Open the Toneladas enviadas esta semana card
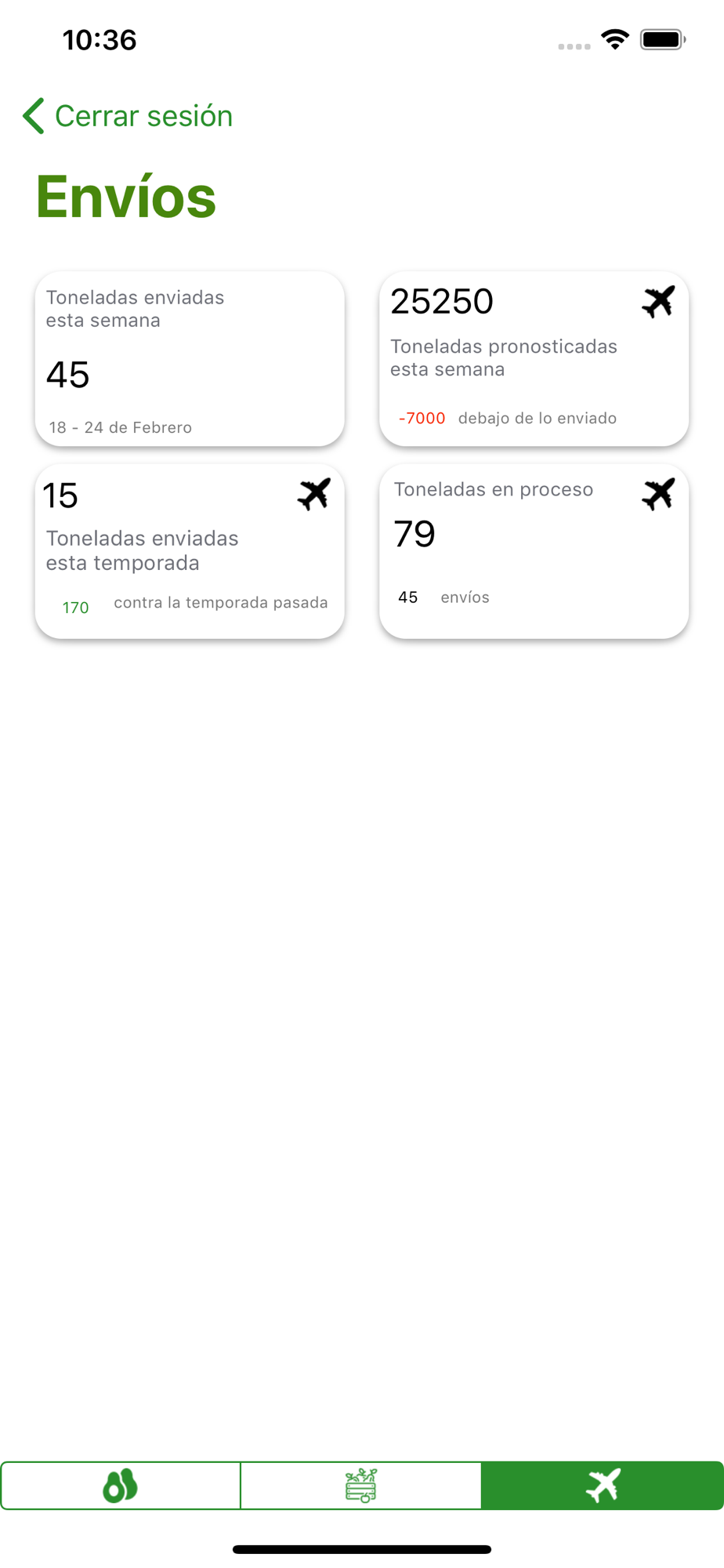724x1568 pixels. pyautogui.click(x=190, y=359)
